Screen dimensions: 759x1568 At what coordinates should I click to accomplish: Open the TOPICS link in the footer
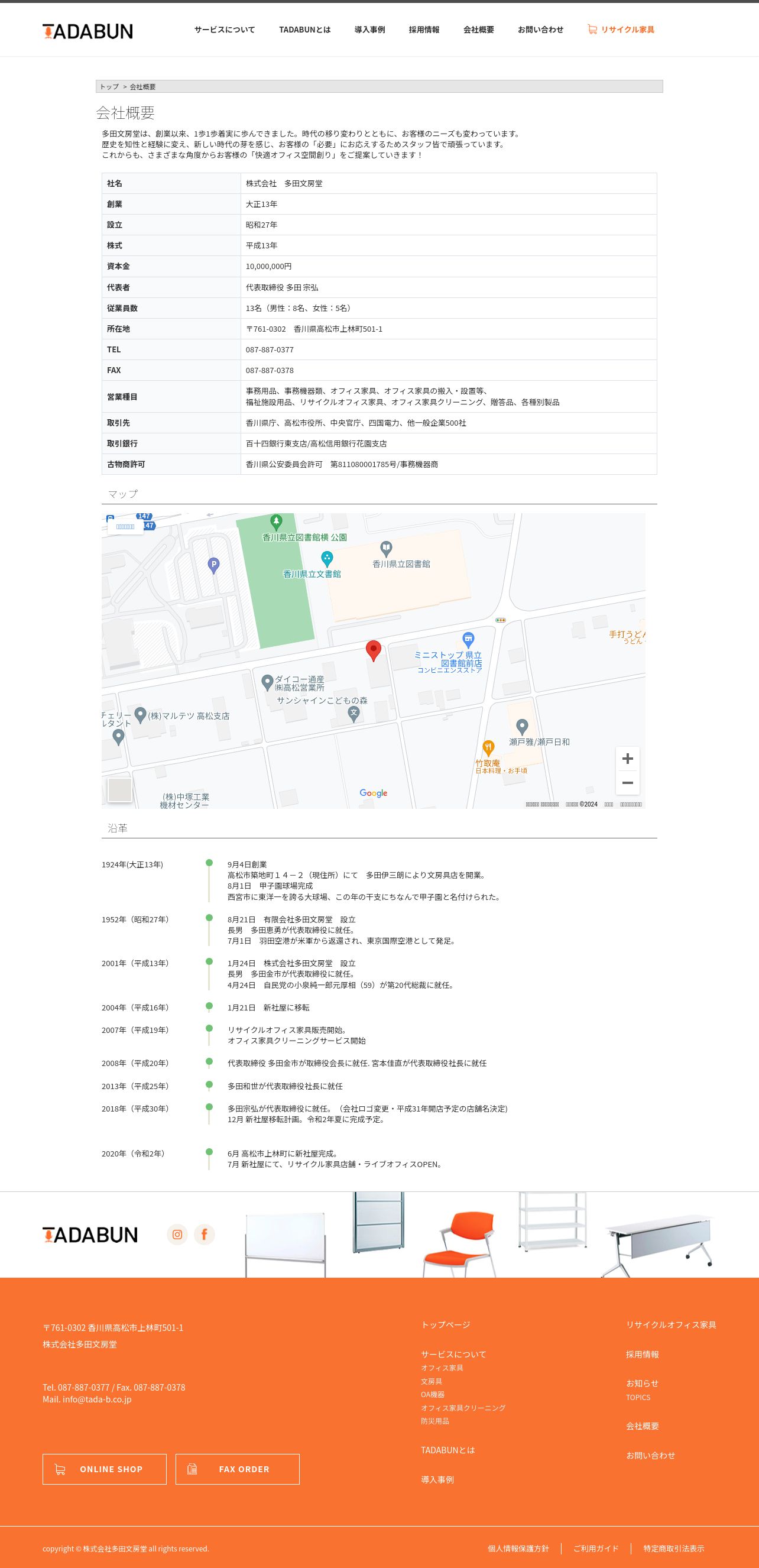[638, 1397]
